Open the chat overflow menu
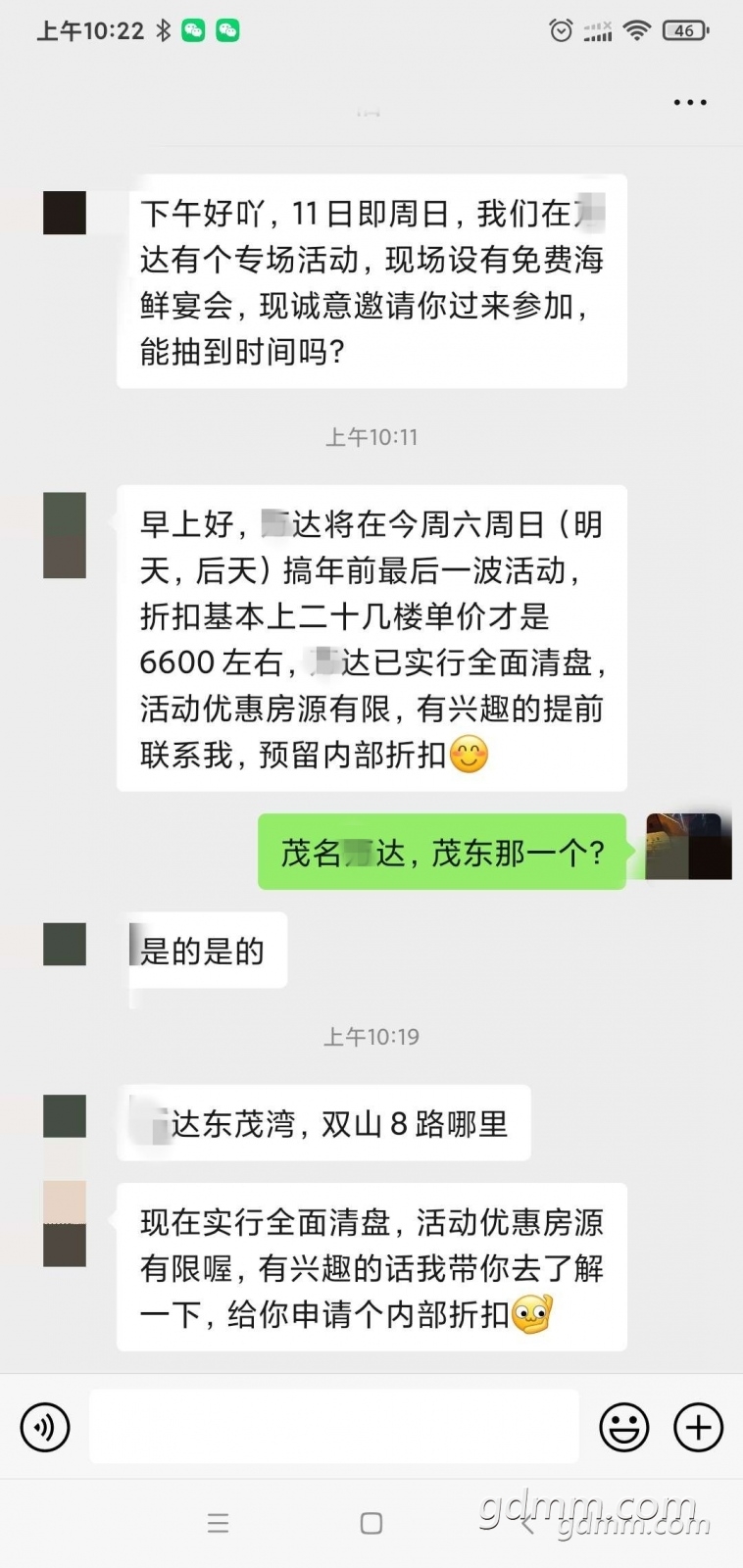The height and width of the screenshot is (1568, 743). point(689,102)
